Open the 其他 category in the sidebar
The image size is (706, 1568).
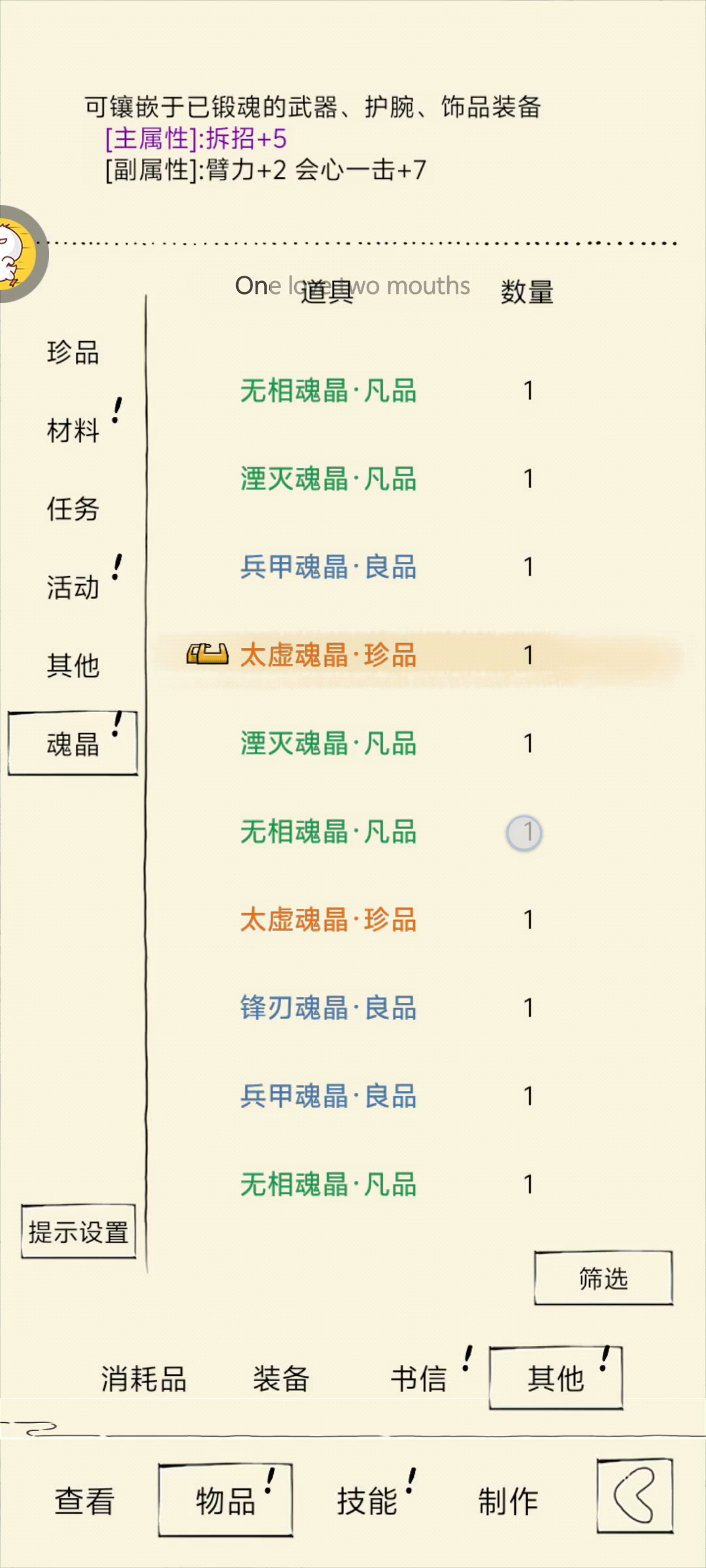pyautogui.click(x=73, y=666)
